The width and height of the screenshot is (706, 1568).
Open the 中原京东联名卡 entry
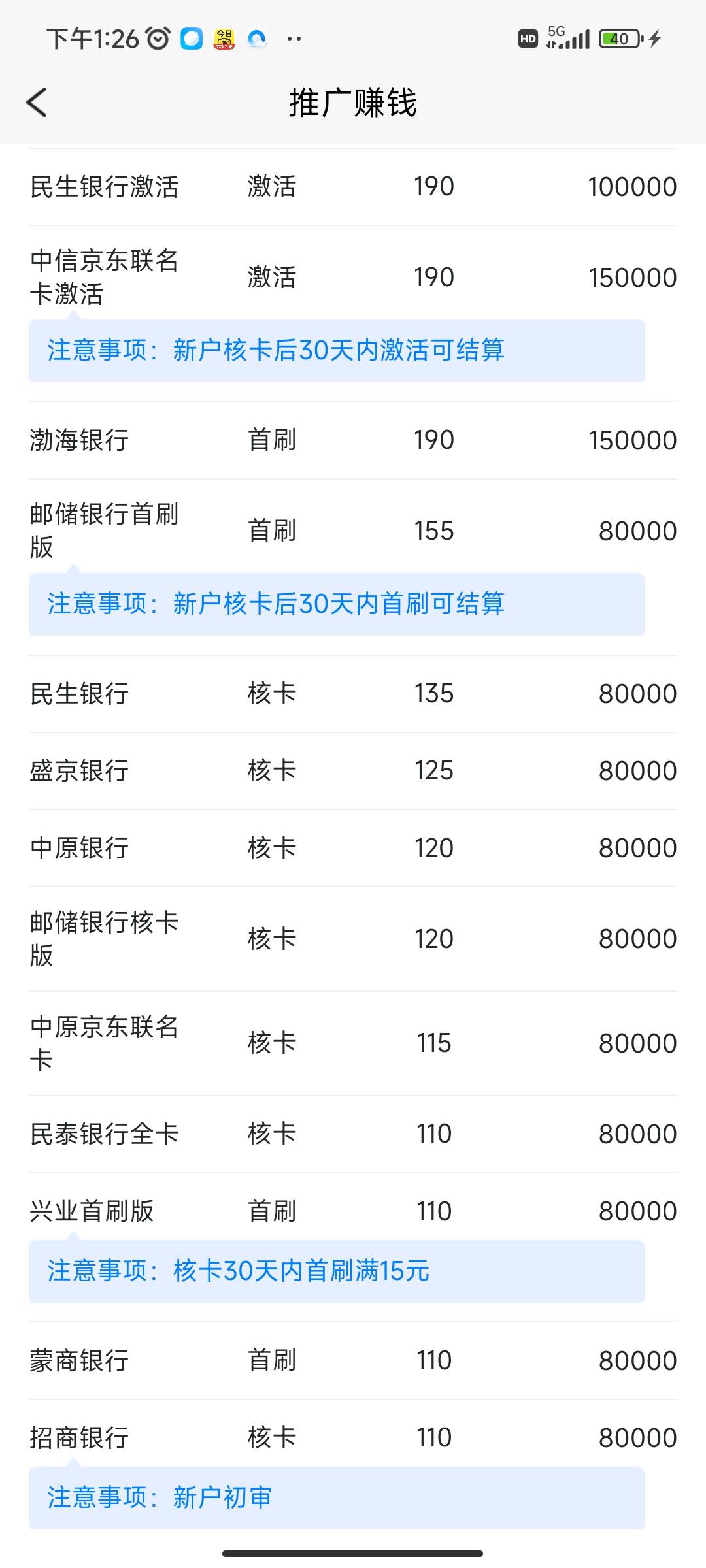353,1043
